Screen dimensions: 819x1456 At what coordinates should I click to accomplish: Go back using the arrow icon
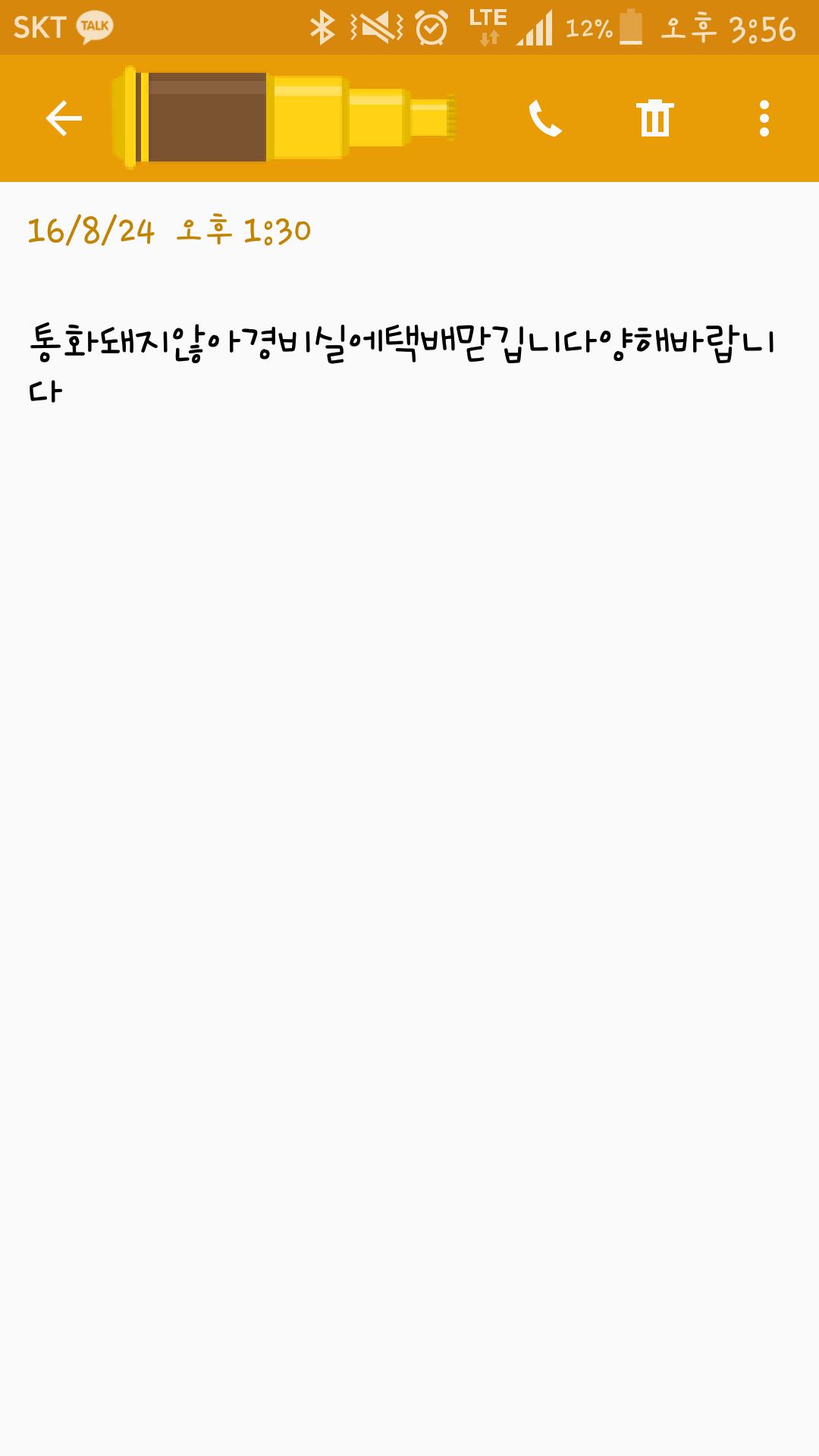64,118
